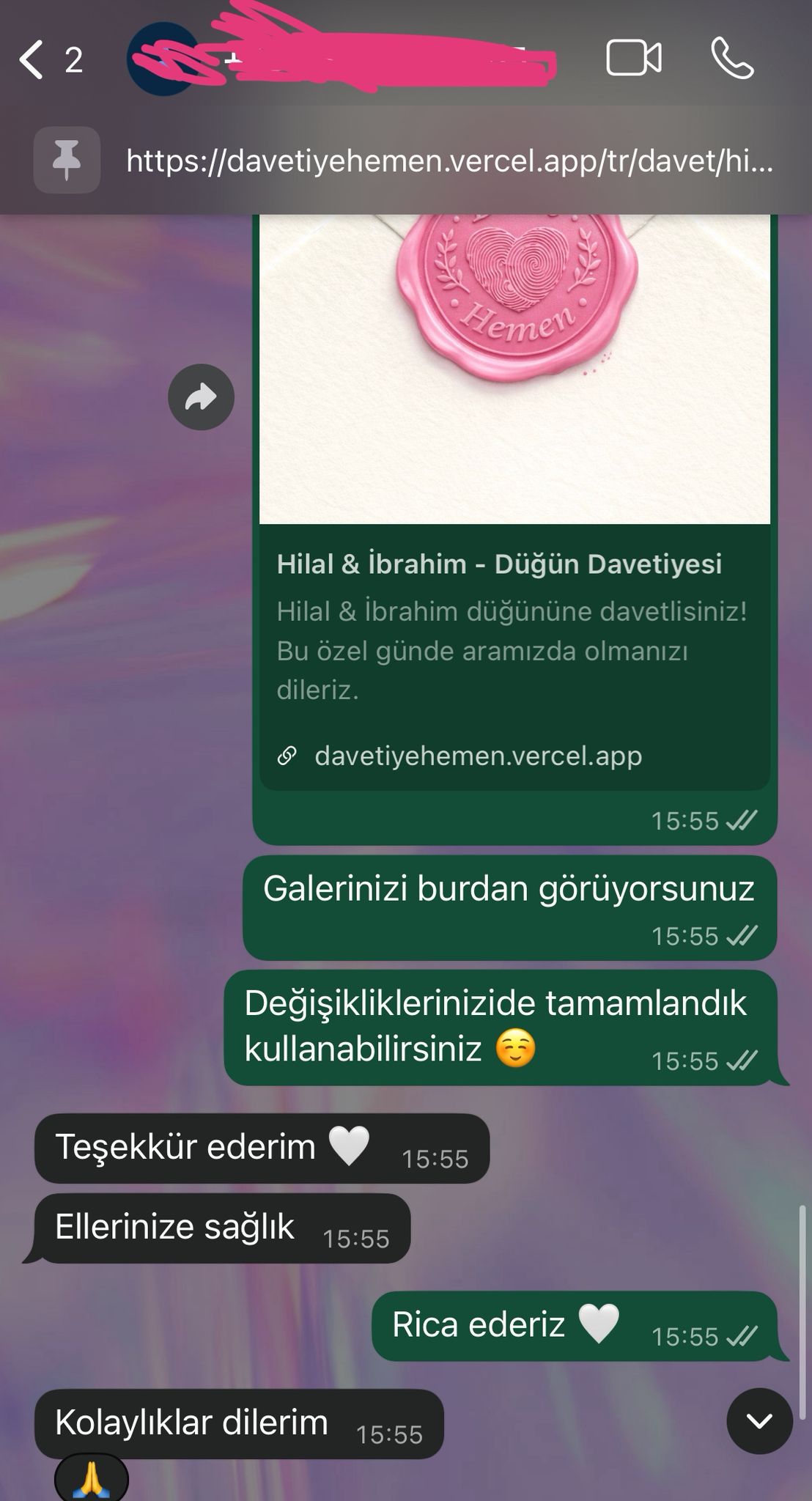
Task: Forward the wedding invitation message
Action: click(x=201, y=397)
